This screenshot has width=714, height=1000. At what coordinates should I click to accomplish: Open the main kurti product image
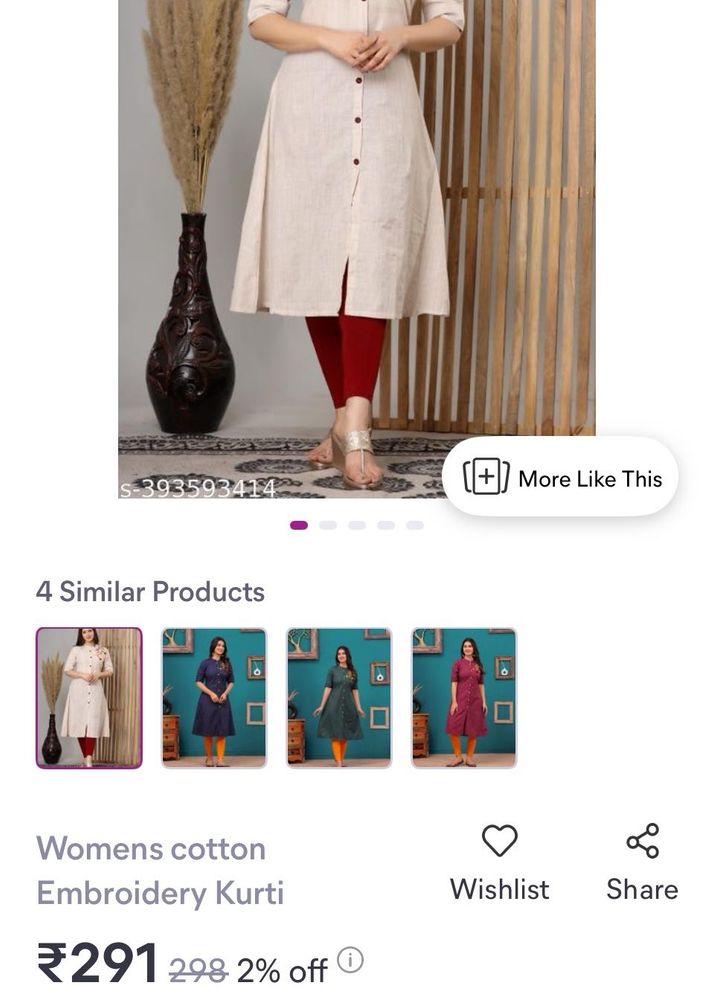tap(356, 230)
